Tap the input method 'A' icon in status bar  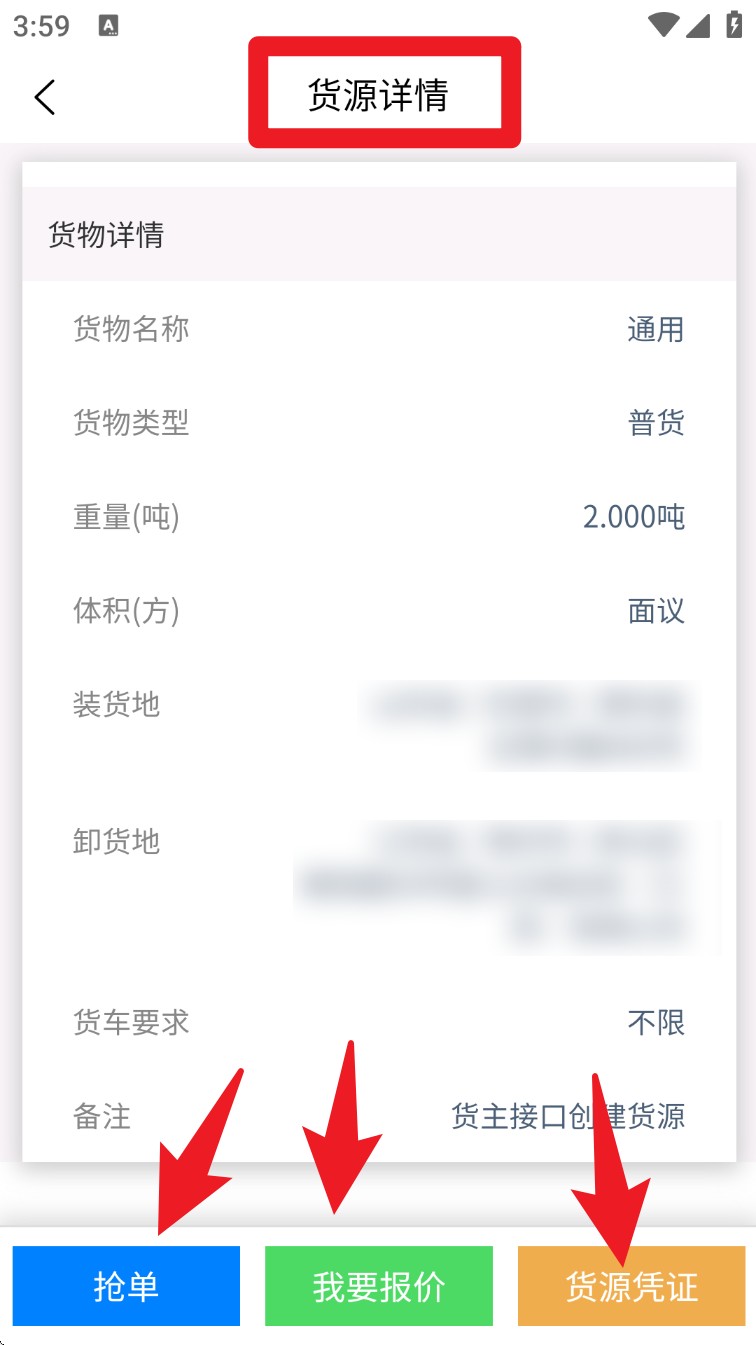tap(107, 25)
